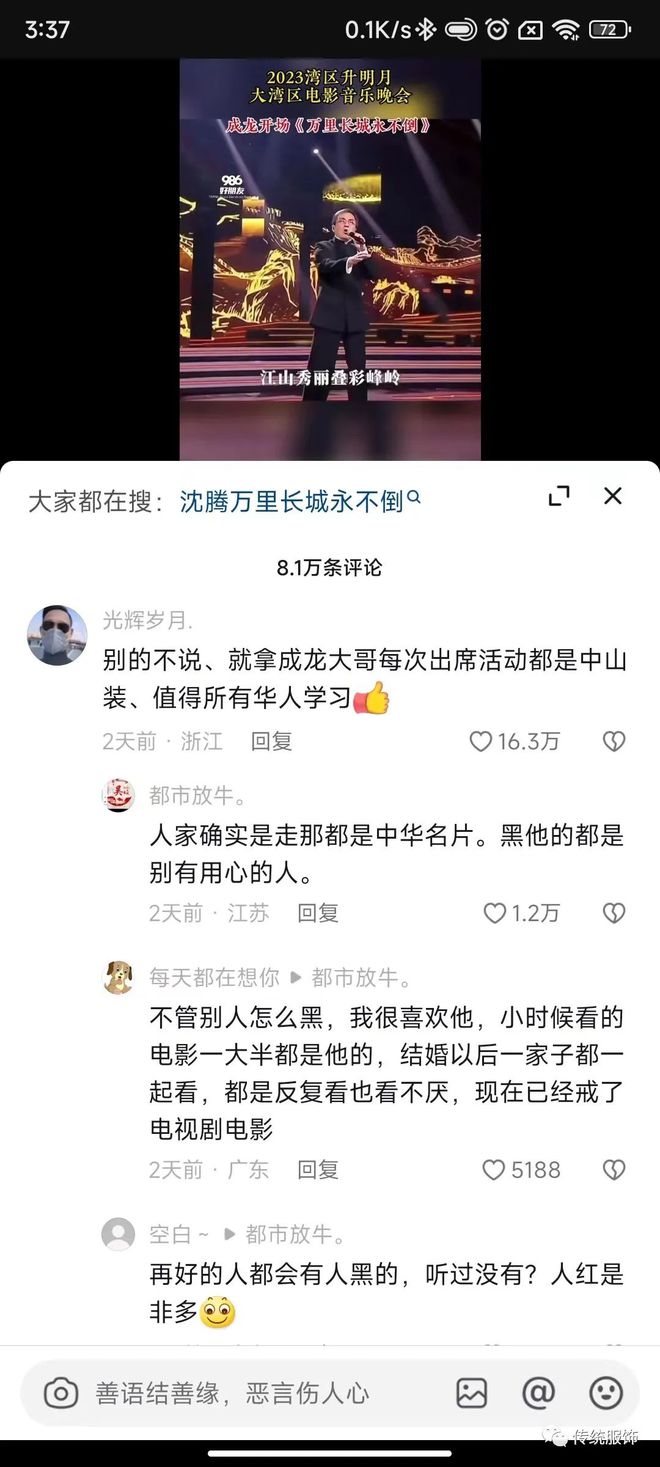Dislike 每天都在想你's comment

[x=613, y=1169]
